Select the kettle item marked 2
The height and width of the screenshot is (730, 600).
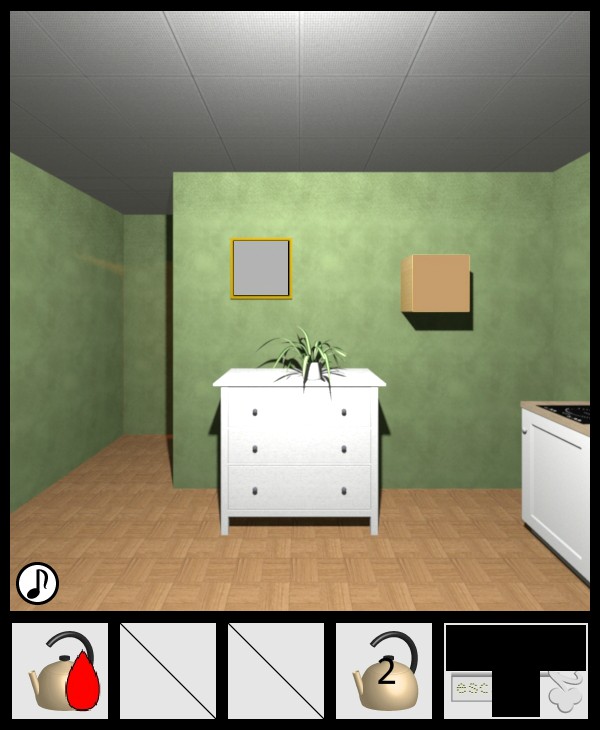(x=384, y=671)
